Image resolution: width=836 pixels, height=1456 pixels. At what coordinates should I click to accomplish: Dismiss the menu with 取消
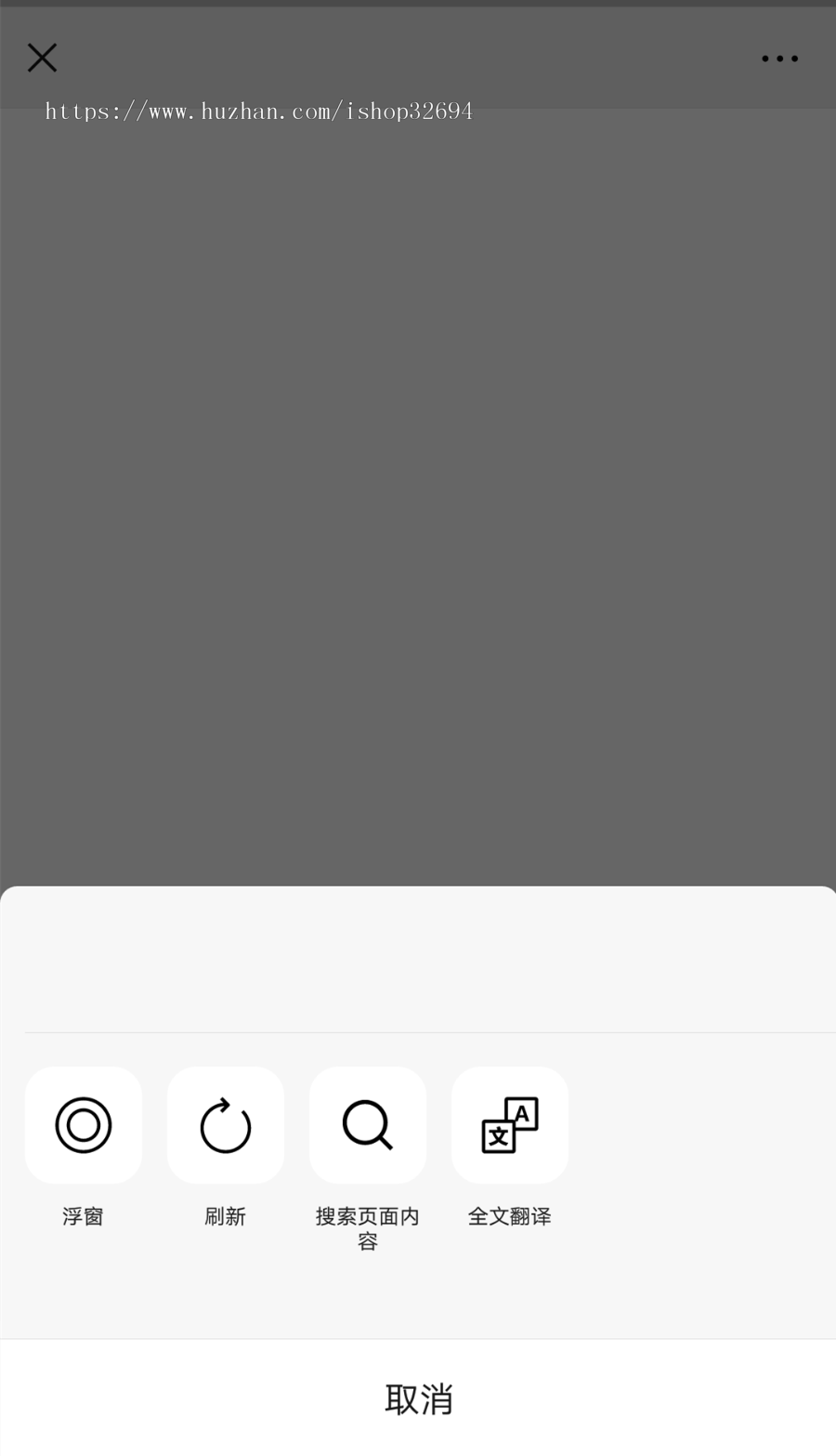pyautogui.click(x=418, y=1397)
